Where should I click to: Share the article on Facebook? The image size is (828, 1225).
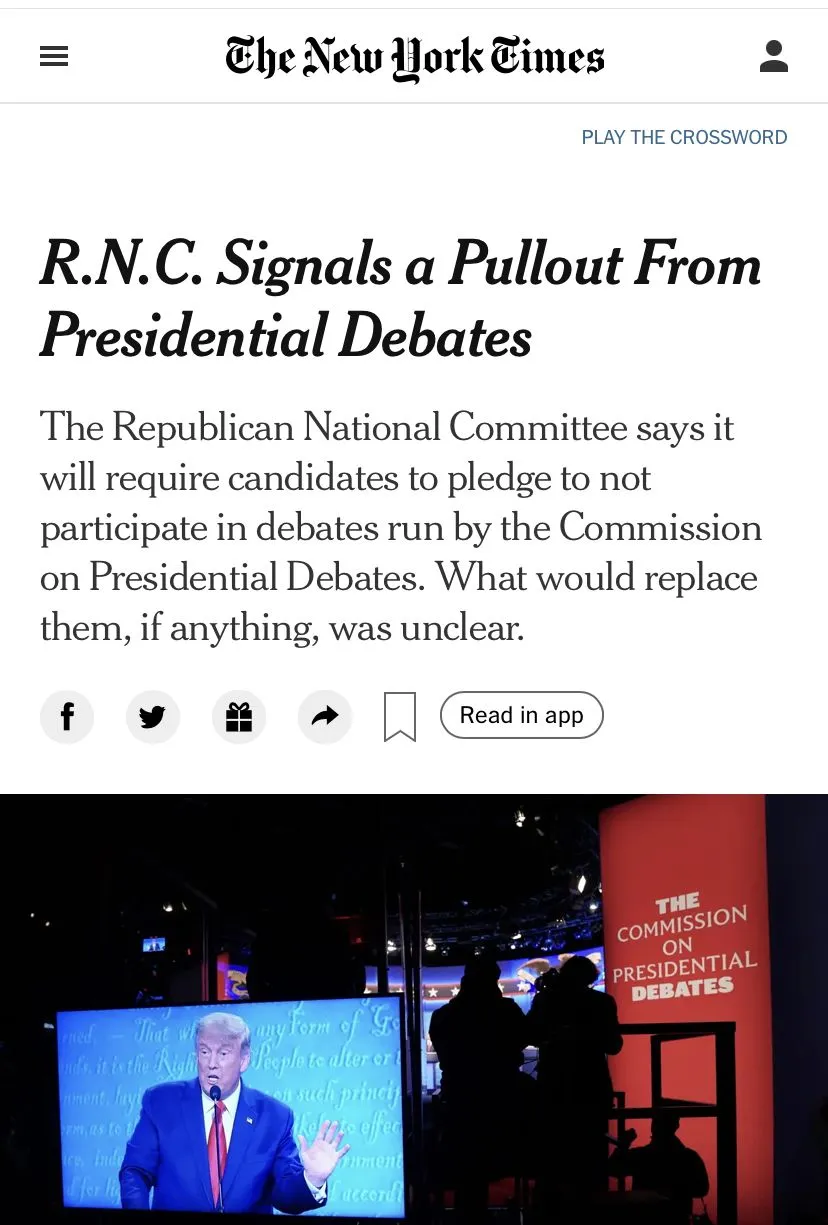pos(67,716)
